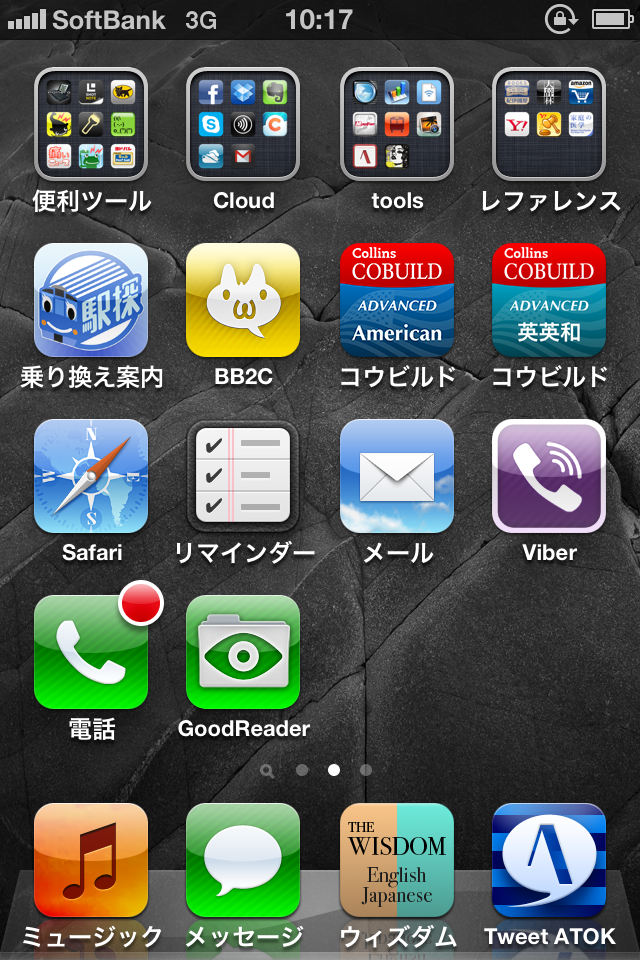Launch Viber
Image resolution: width=640 pixels, height=960 pixels.
(x=549, y=476)
